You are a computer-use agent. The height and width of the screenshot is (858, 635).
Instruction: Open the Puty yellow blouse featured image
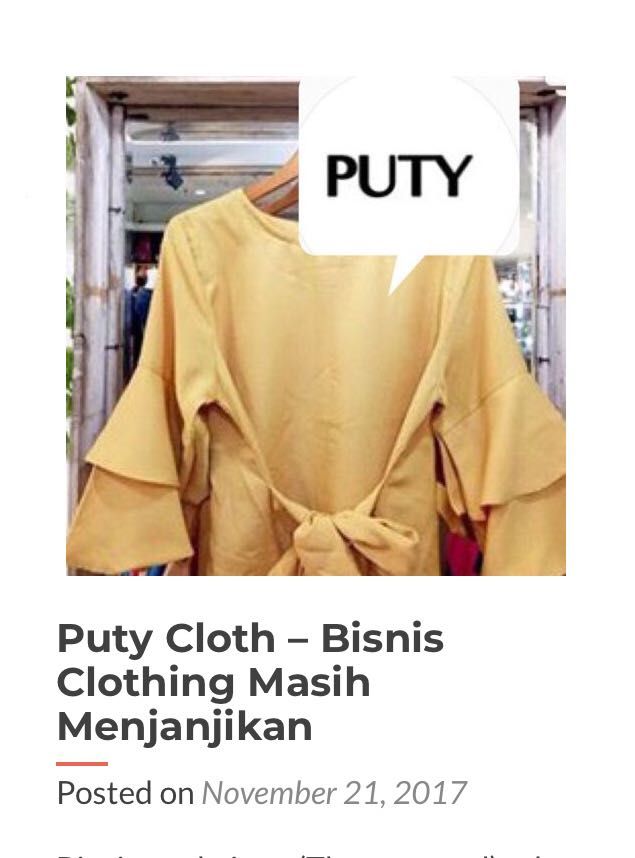(316, 326)
